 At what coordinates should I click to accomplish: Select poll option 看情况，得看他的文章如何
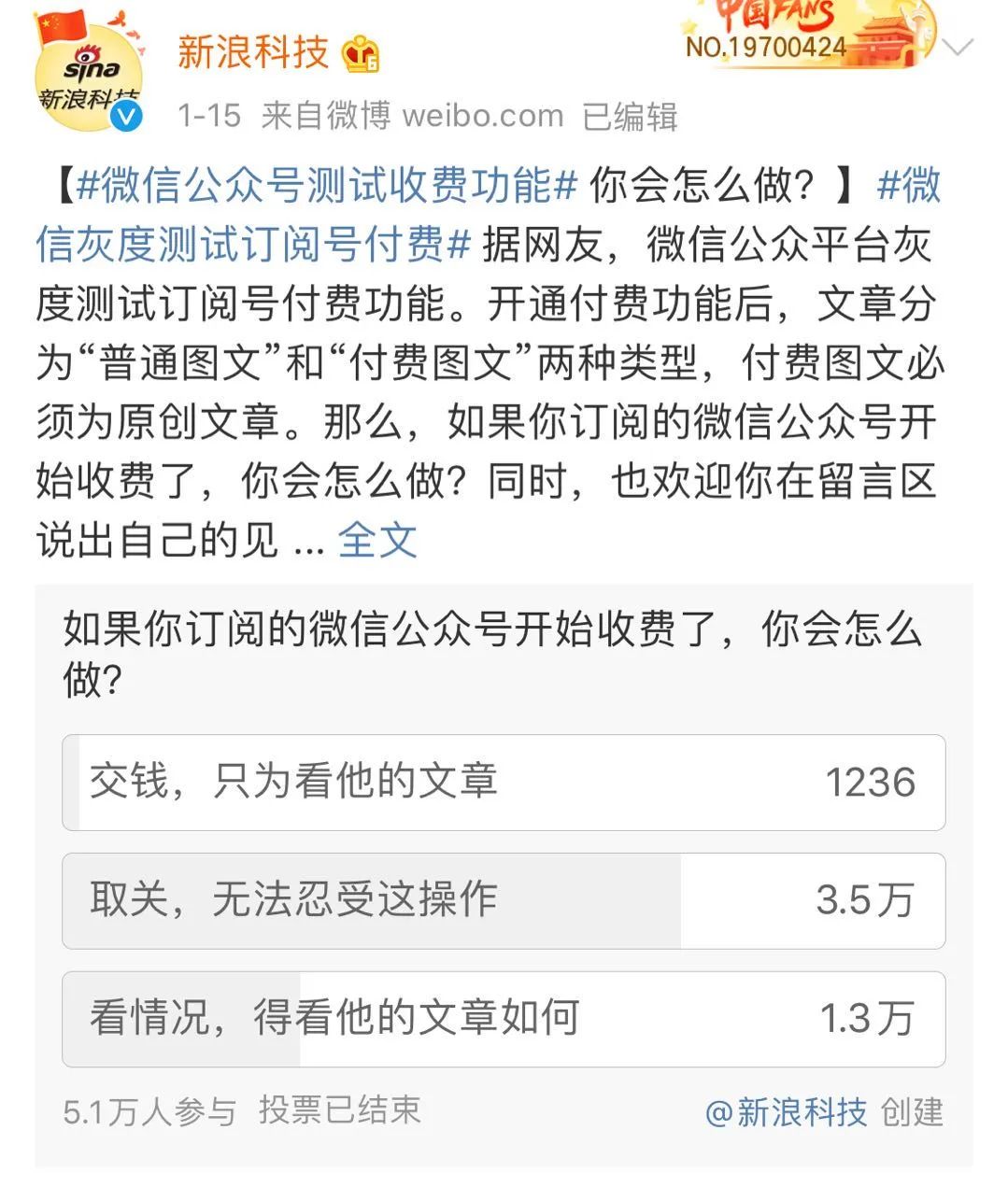pos(504,1019)
